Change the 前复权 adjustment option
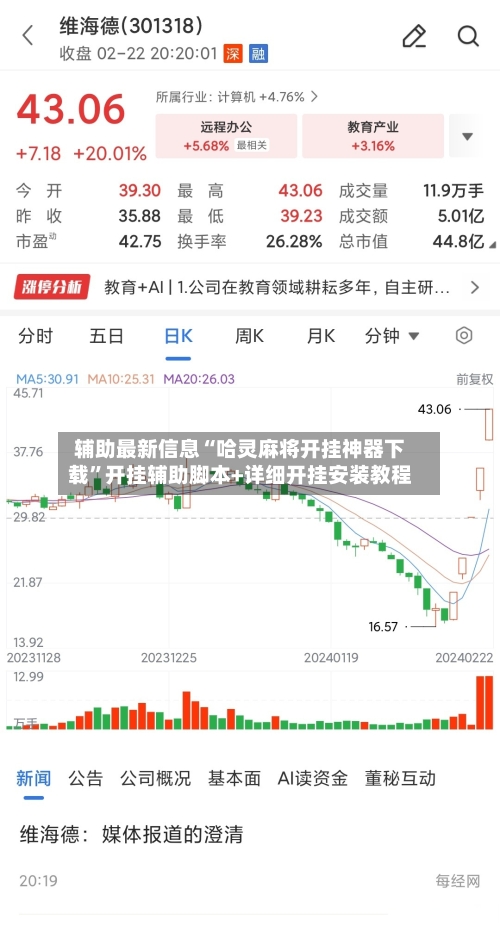 (474, 379)
